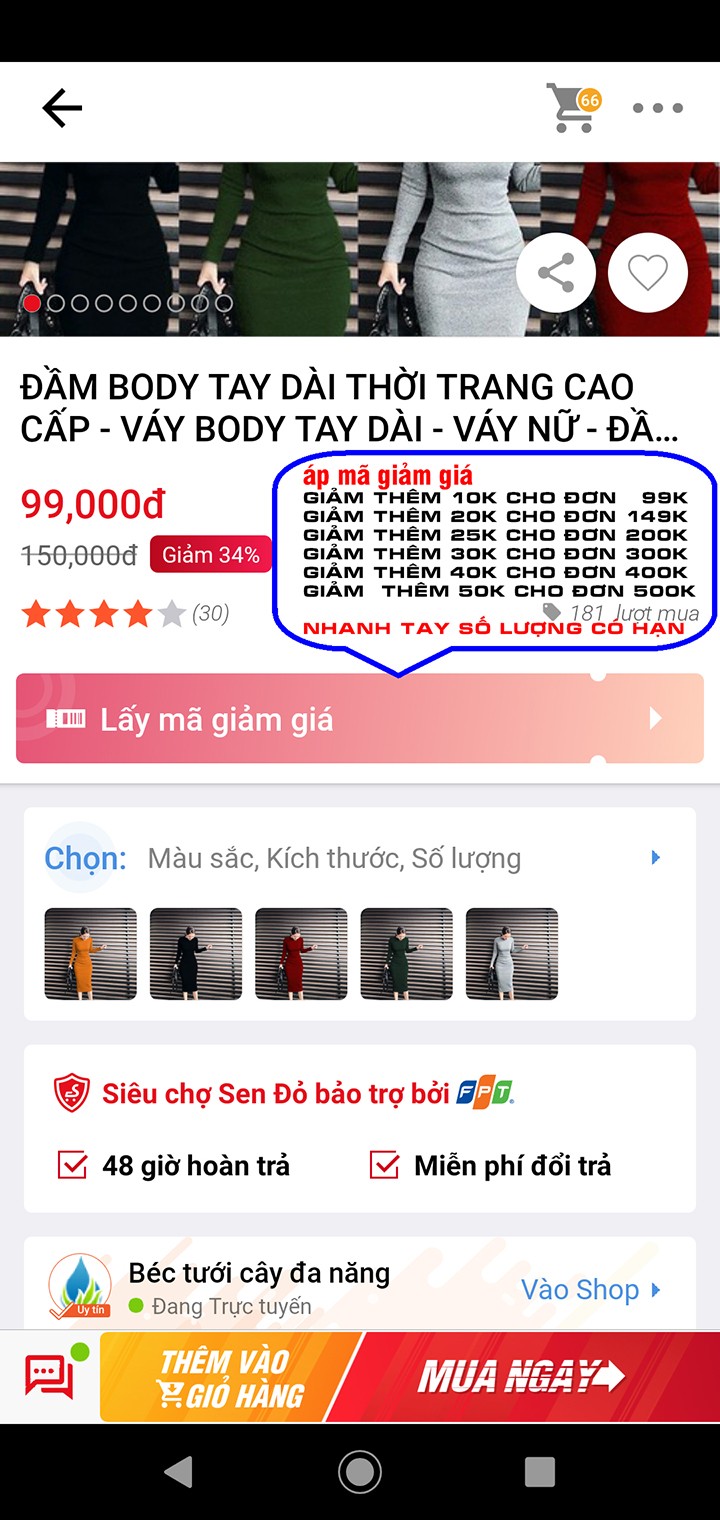Open Vào Shop link

(590, 1290)
